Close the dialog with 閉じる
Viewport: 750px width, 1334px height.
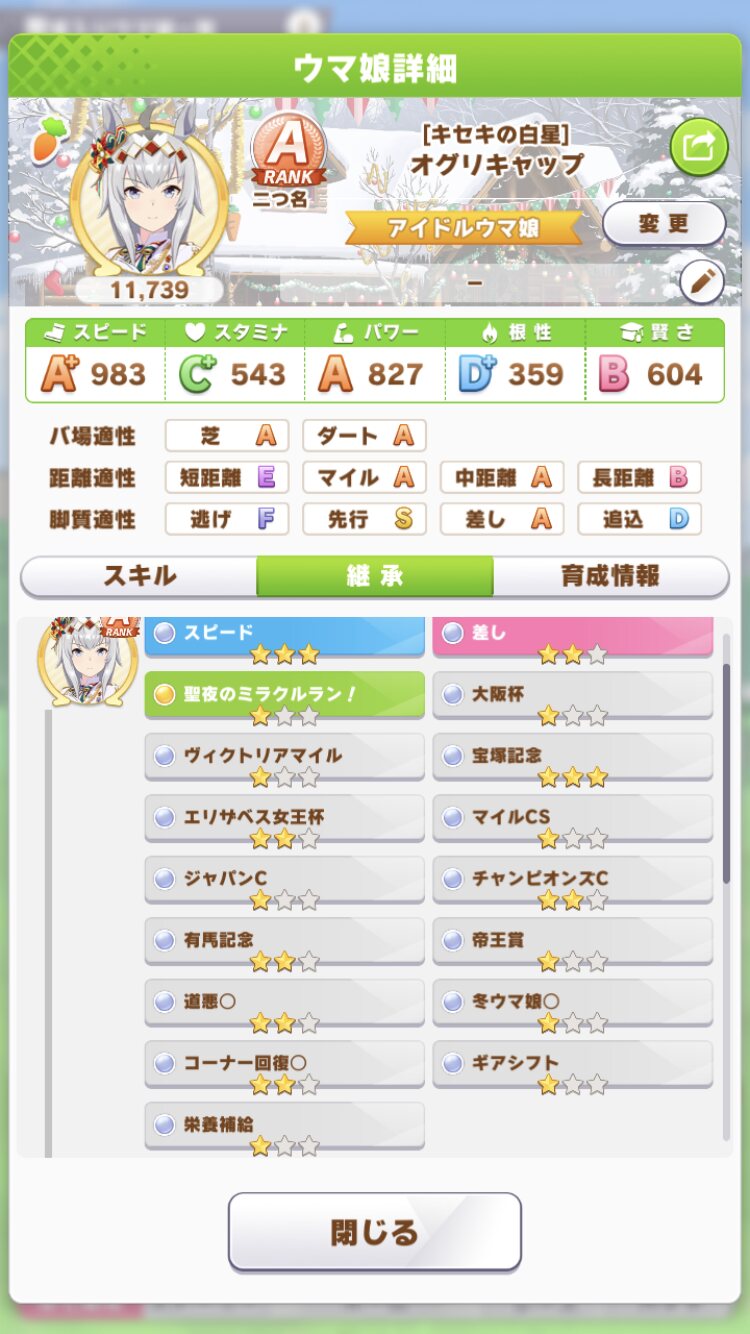(x=375, y=1231)
